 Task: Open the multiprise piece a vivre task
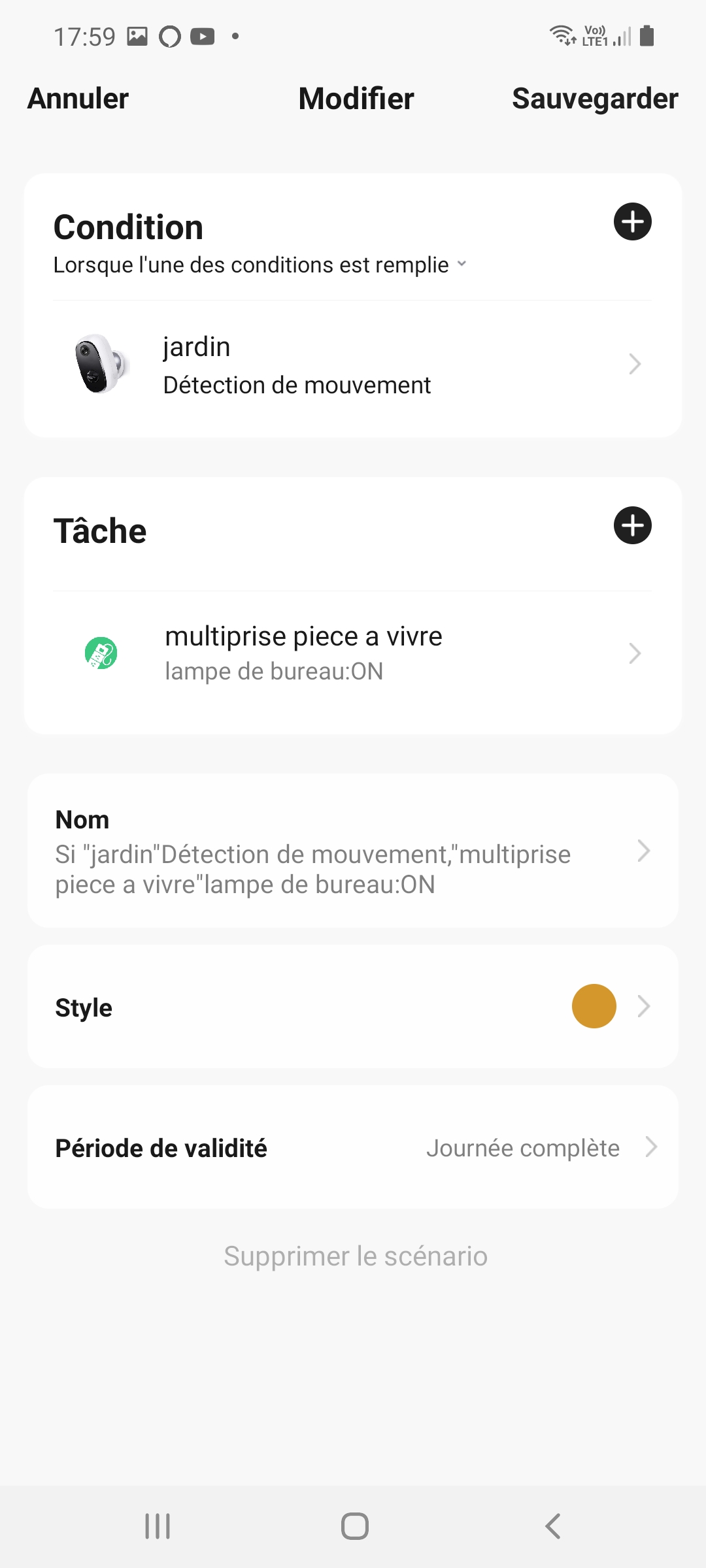pos(353,653)
